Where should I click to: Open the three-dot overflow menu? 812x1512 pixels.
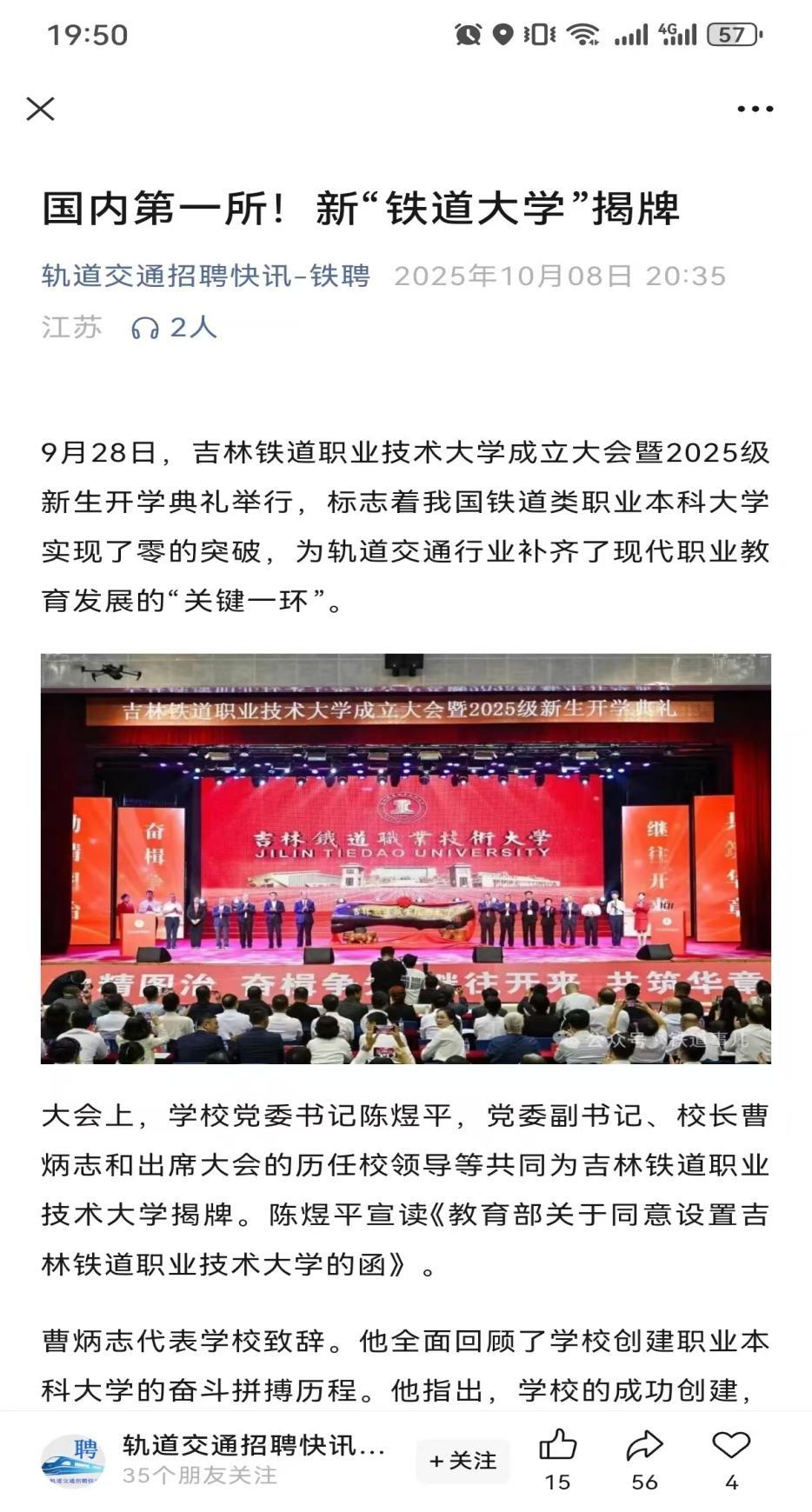[x=755, y=109]
